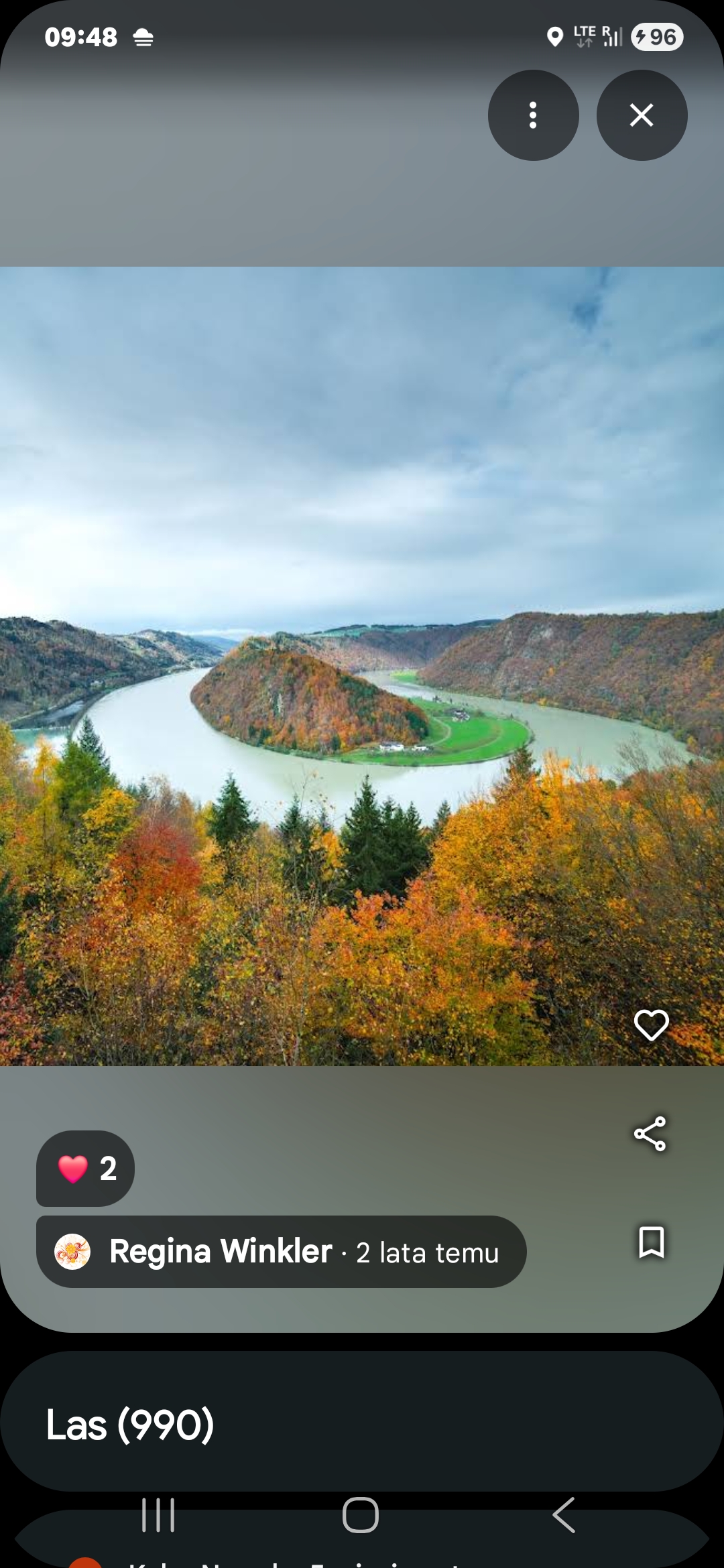This screenshot has width=724, height=1568.
Task: Go back using the system back button
Action: pos(564,1516)
